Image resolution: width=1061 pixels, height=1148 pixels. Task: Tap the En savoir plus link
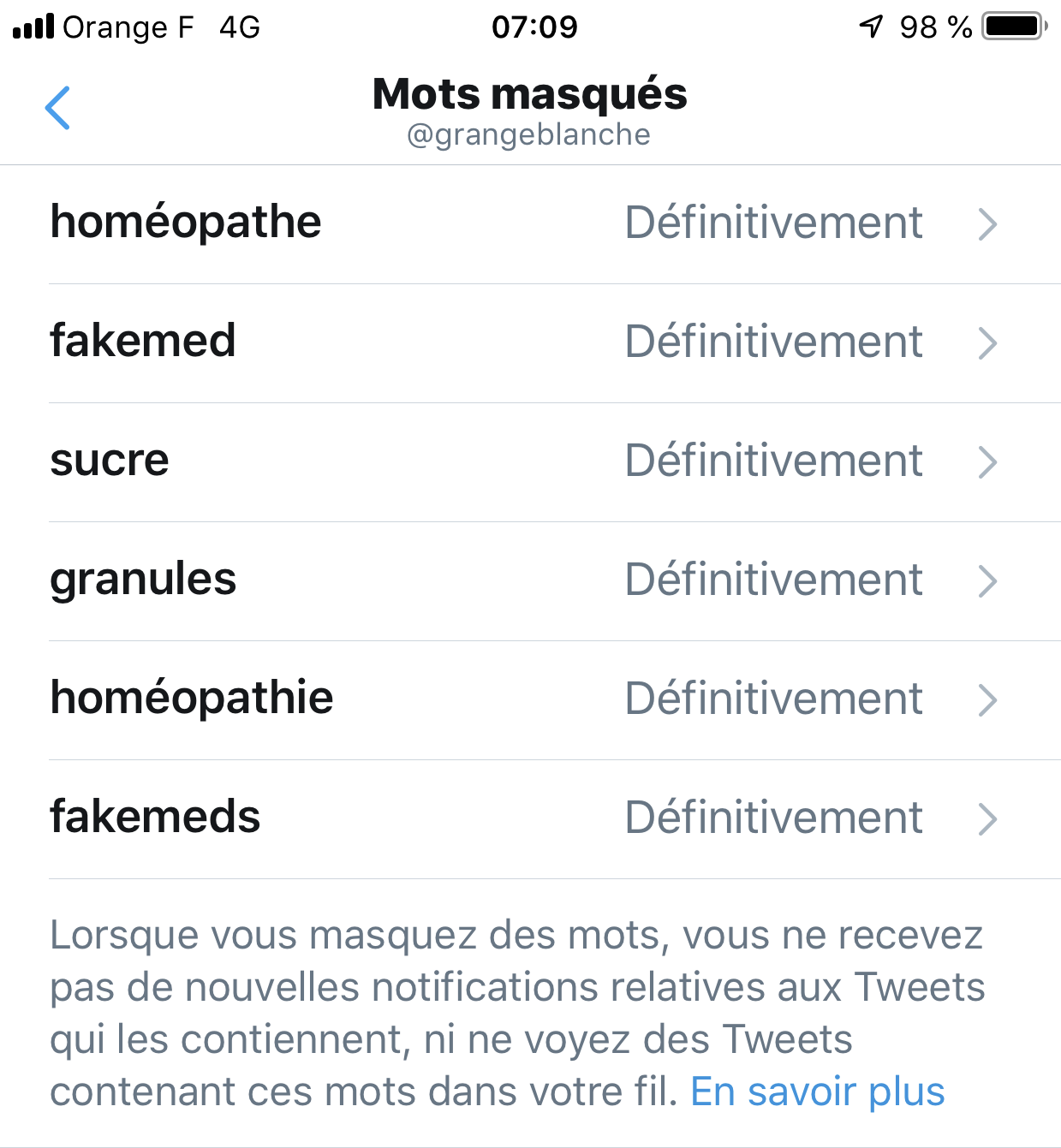pos(817,1091)
